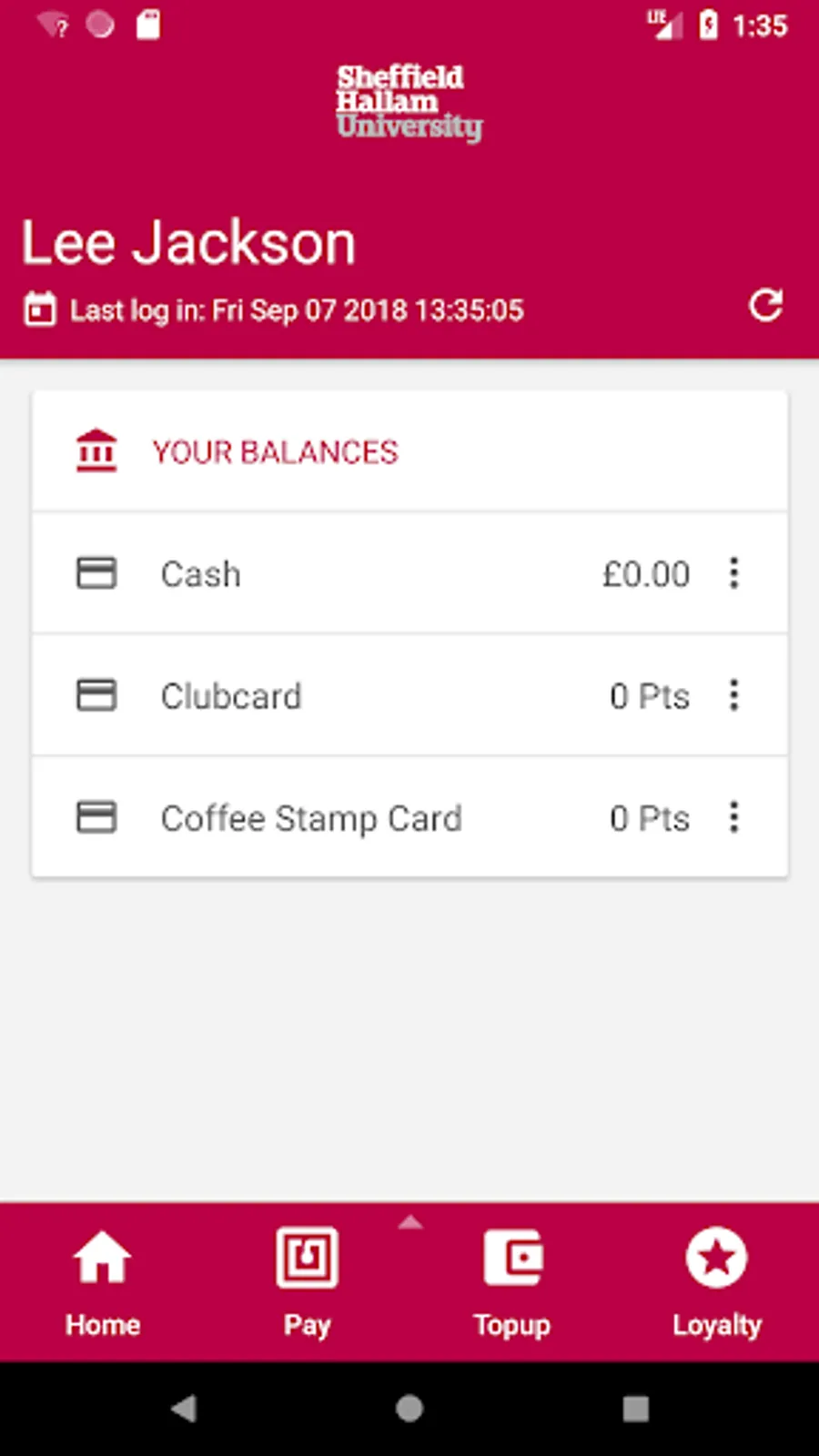Refresh the account balances
The width and height of the screenshot is (819, 1456).
(x=765, y=307)
